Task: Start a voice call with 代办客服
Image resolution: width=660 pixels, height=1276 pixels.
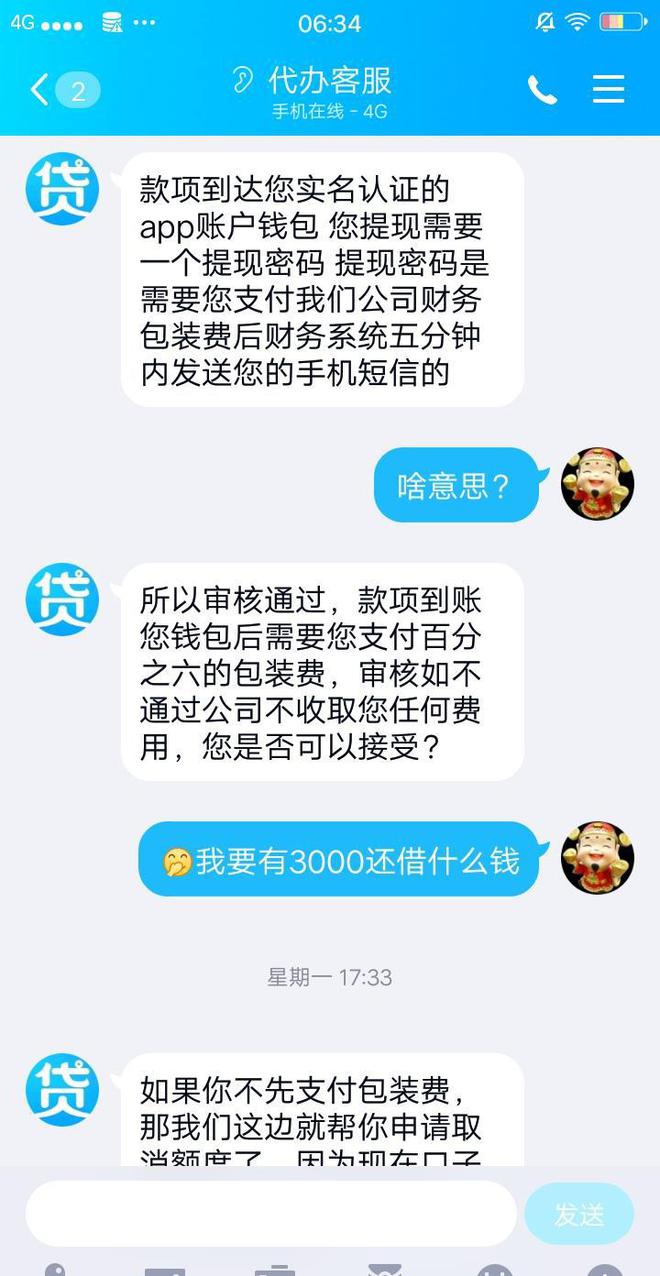Action: point(542,91)
